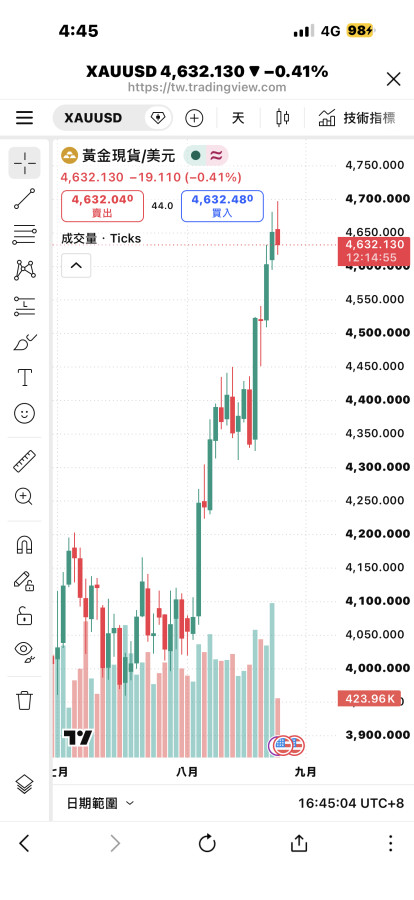This screenshot has width=414, height=900.
Task: Add a comparison symbol with plus icon
Action: [x=194, y=118]
